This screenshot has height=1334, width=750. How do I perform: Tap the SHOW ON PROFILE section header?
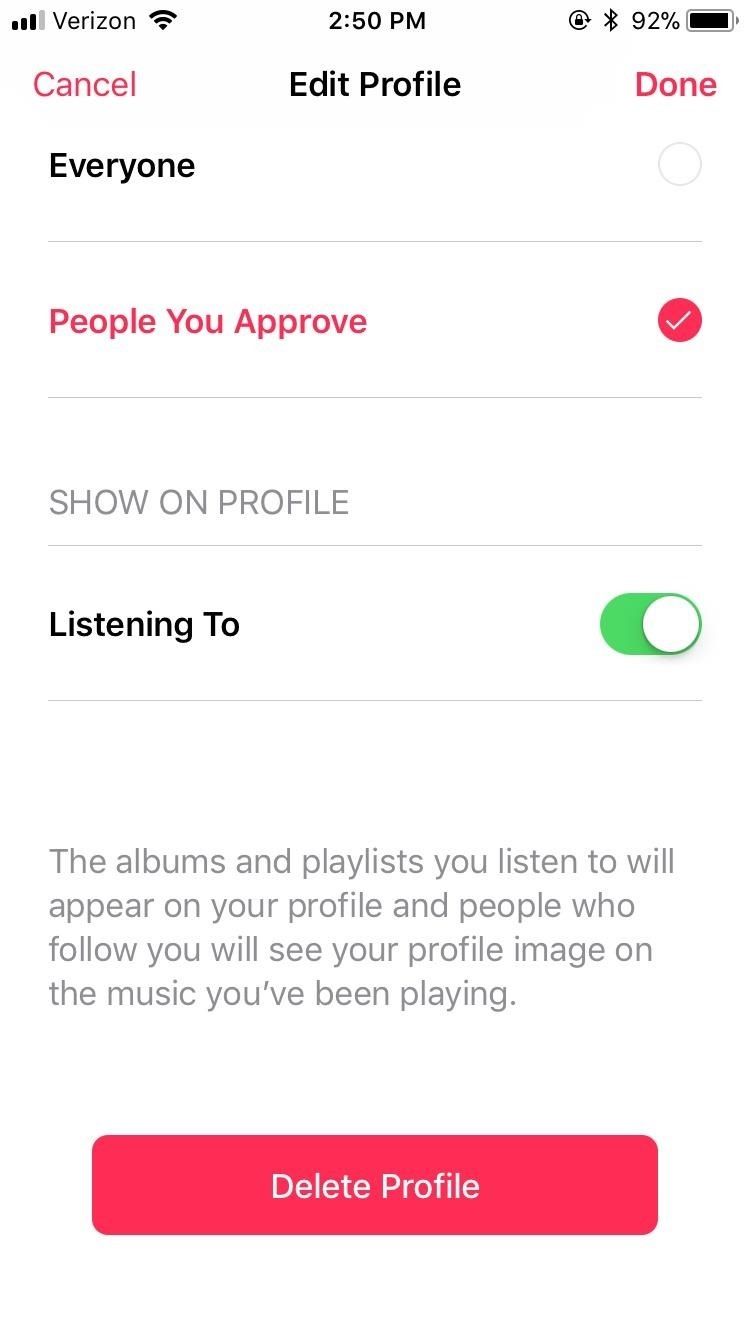pos(198,502)
